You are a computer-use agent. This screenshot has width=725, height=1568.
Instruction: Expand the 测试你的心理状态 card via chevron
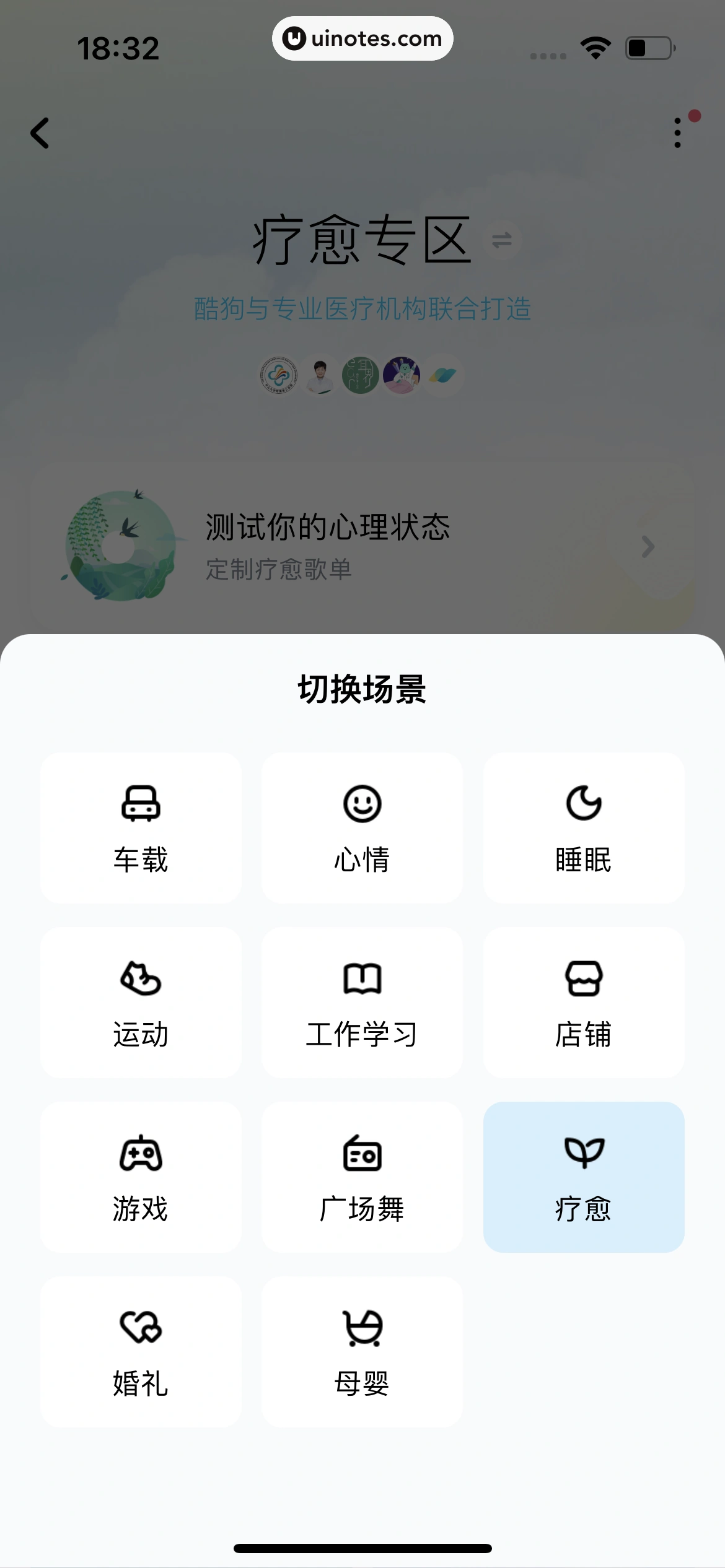[648, 546]
